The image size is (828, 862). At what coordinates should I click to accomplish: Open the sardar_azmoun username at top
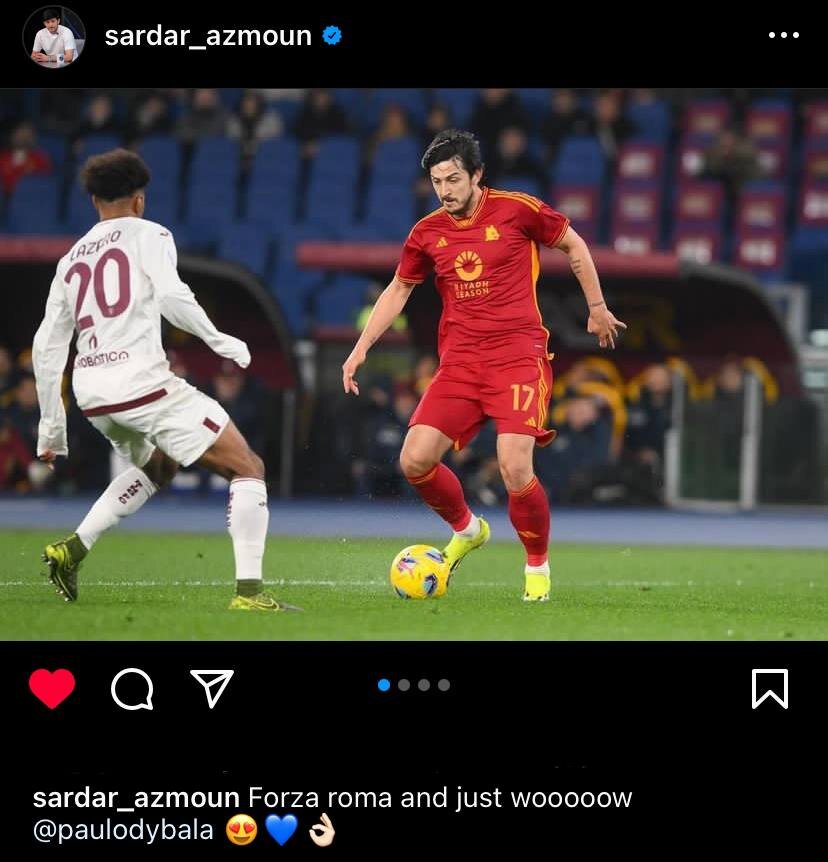pos(208,36)
